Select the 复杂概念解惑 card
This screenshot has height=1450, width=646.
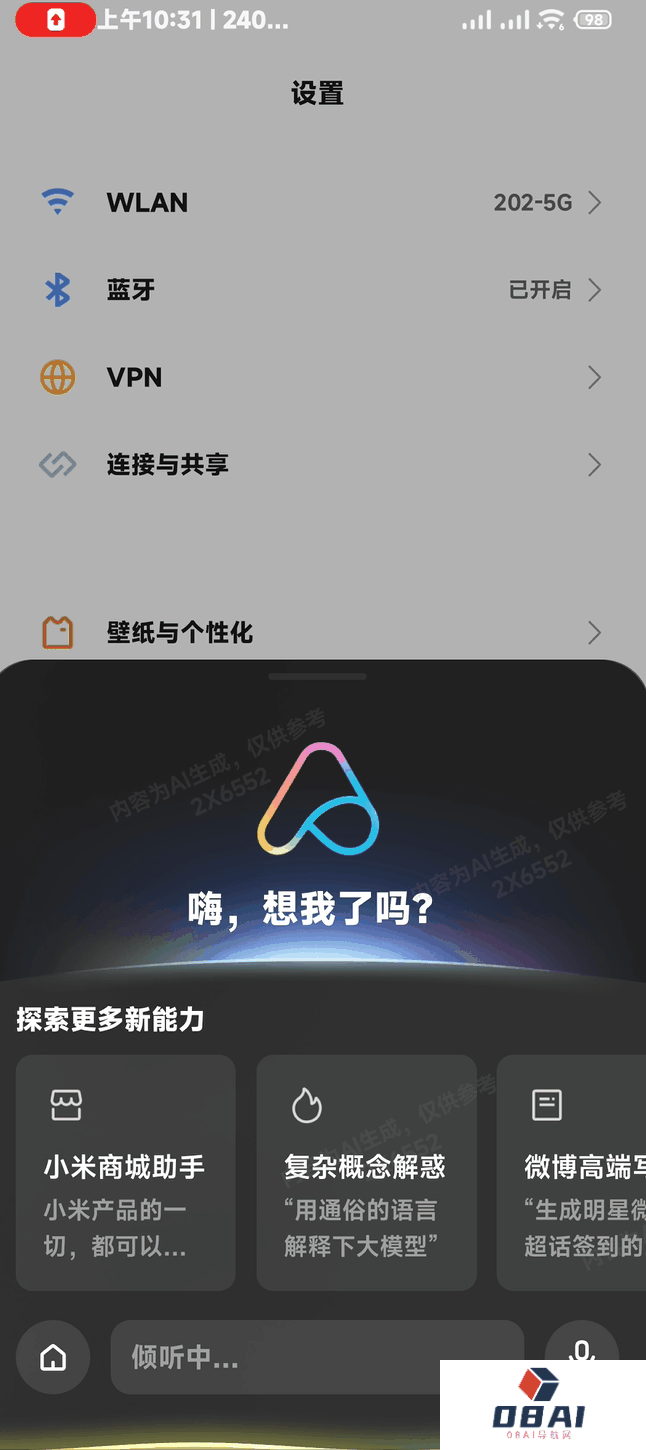[366, 1172]
